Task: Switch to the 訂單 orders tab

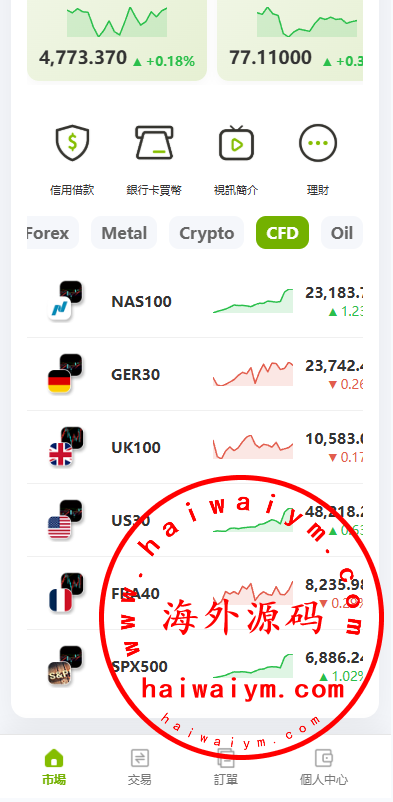Action: 226,767
